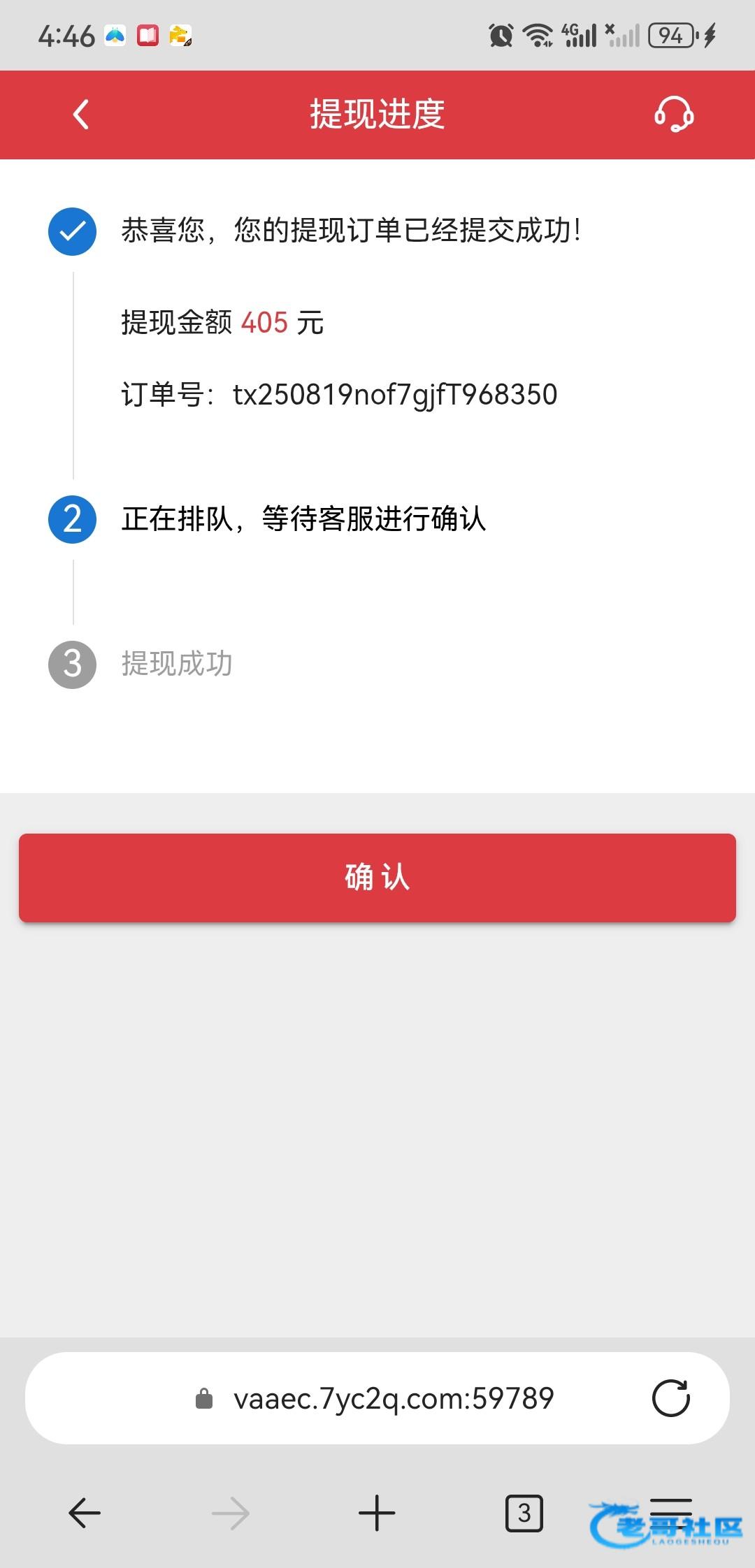Open a new browser tab
Screen dimensions: 755x1568
tap(377, 1513)
